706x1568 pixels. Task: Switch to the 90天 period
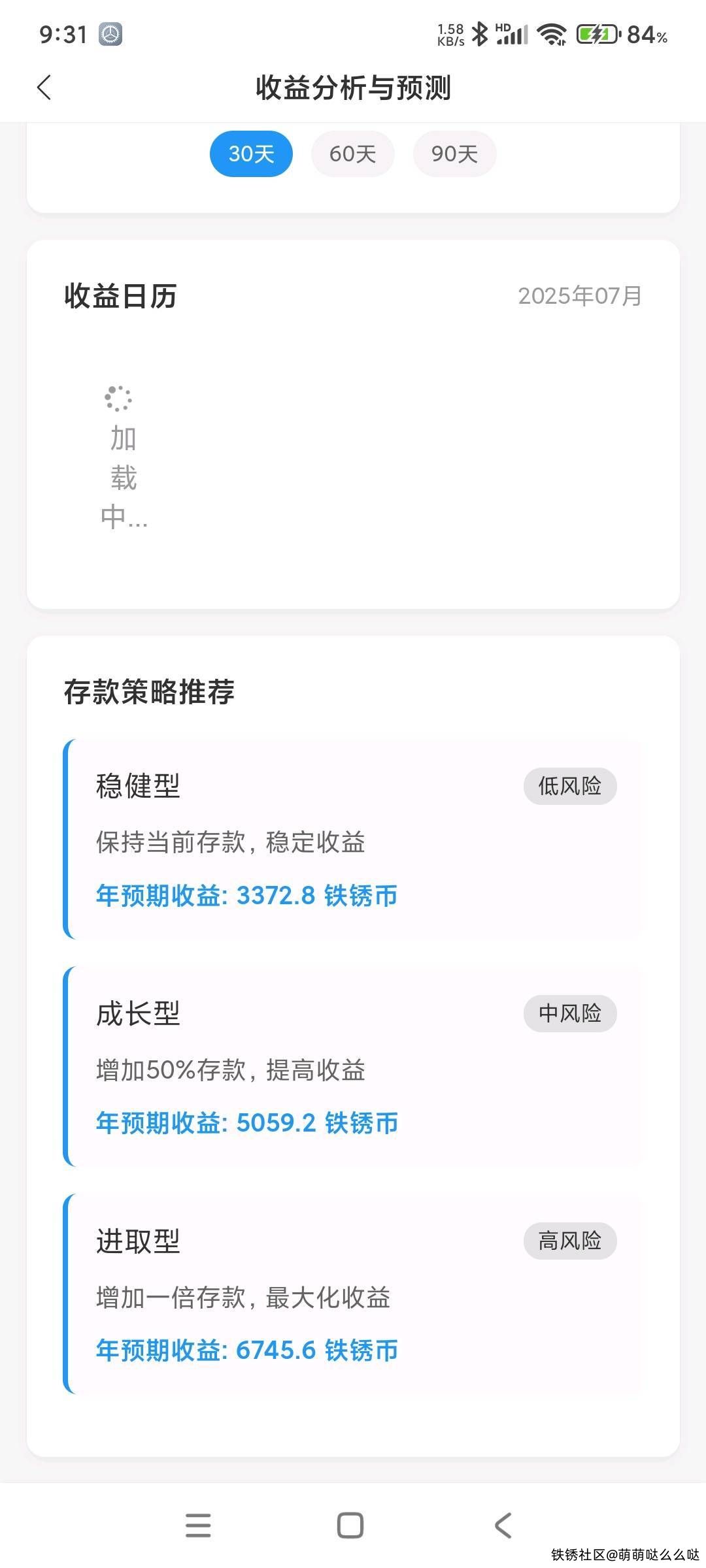point(454,154)
